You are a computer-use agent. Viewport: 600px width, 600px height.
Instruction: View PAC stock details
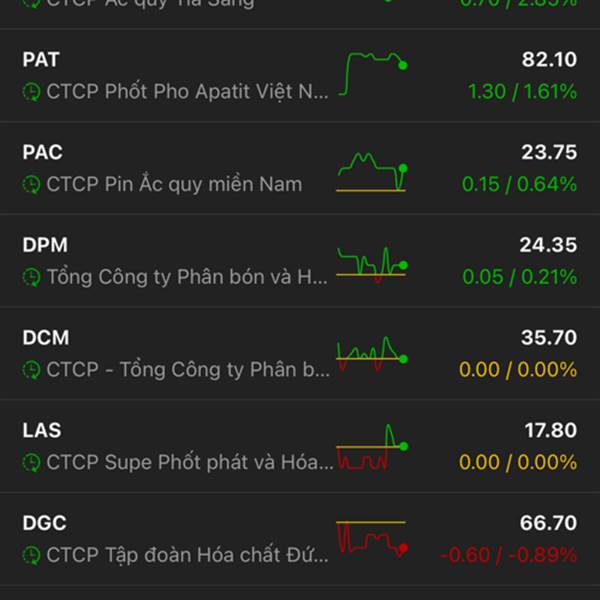(300, 168)
